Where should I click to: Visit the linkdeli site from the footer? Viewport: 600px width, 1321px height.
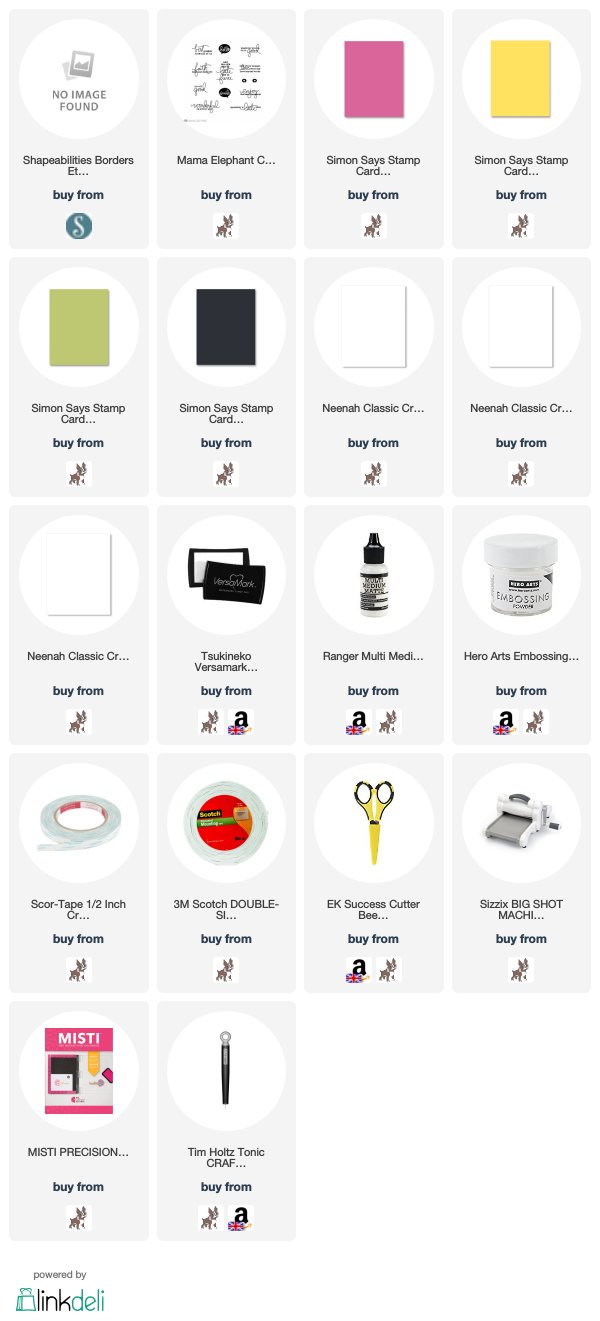pyautogui.click(x=60, y=1299)
